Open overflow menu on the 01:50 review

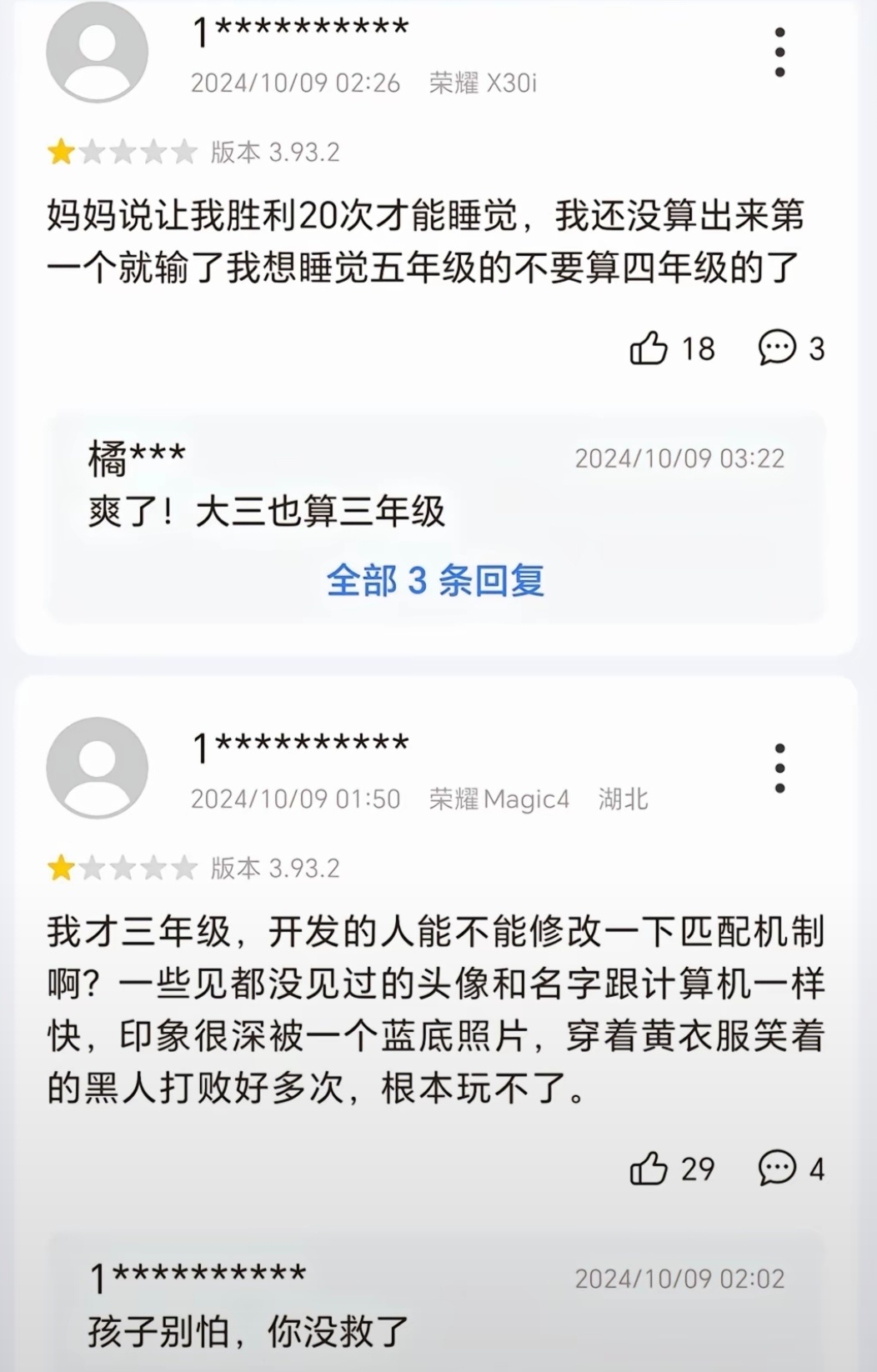(x=779, y=768)
